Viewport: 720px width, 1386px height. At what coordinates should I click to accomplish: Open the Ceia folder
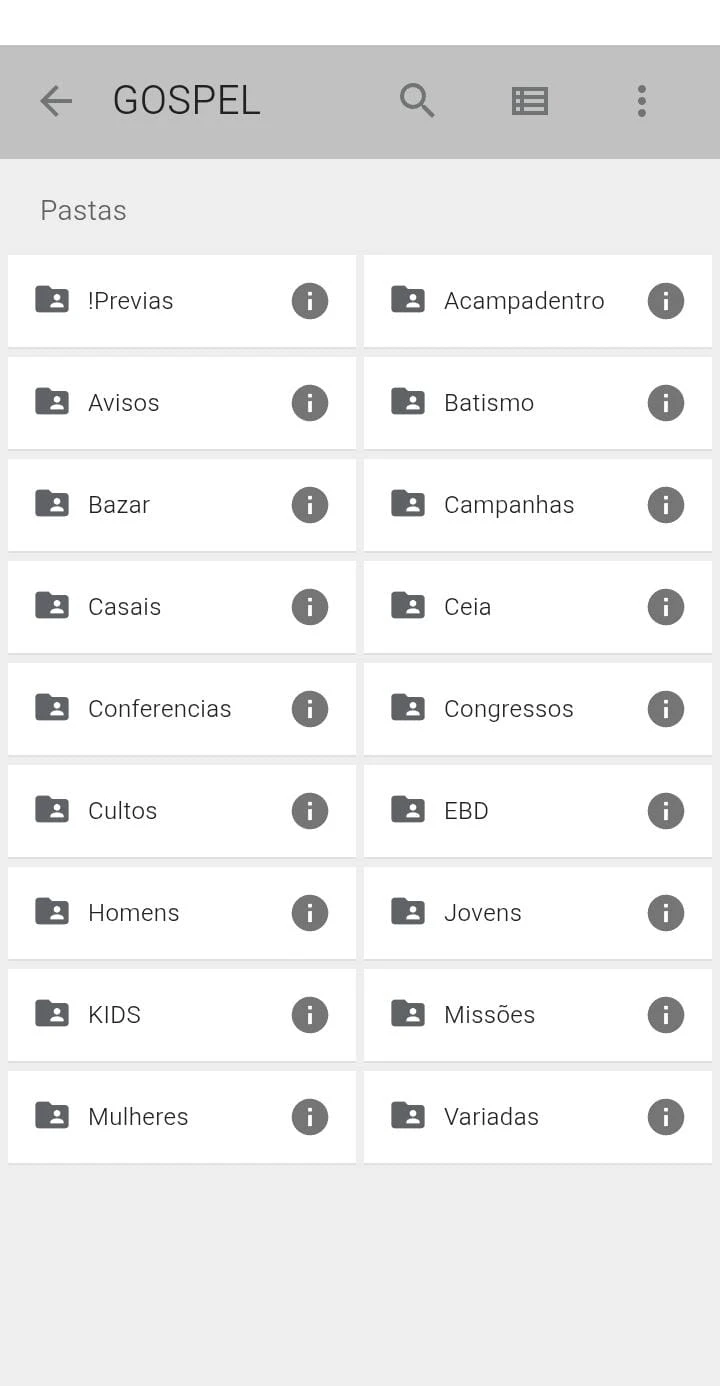(x=467, y=607)
